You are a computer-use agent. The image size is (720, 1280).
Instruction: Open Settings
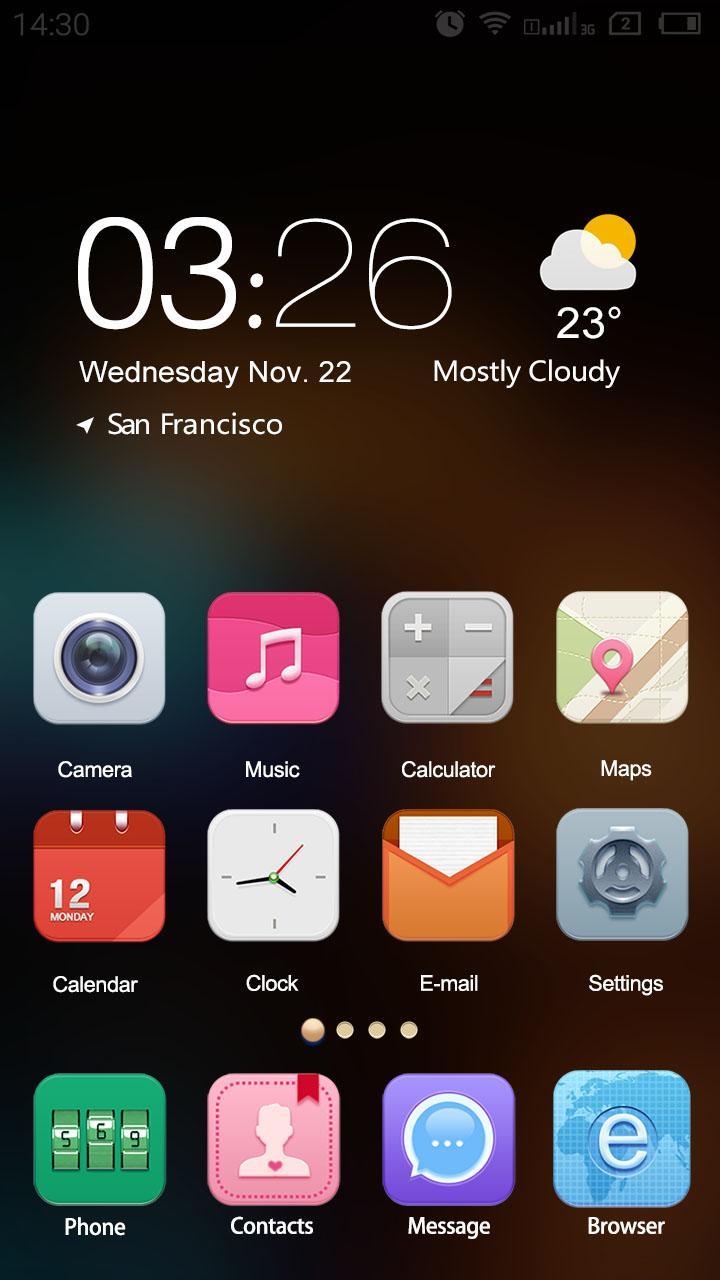[x=622, y=876]
